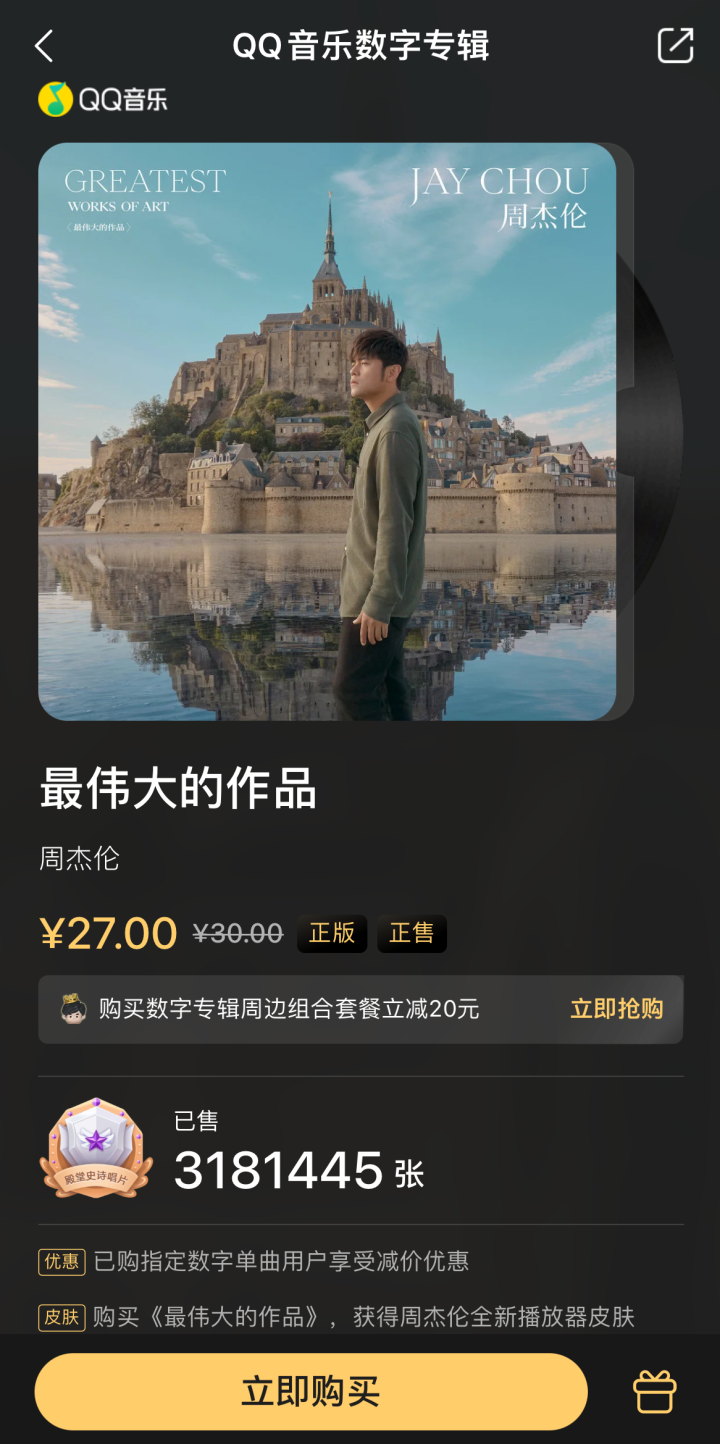Click the album title 最伟大的作品
This screenshot has height=1444, width=720.
tap(178, 790)
